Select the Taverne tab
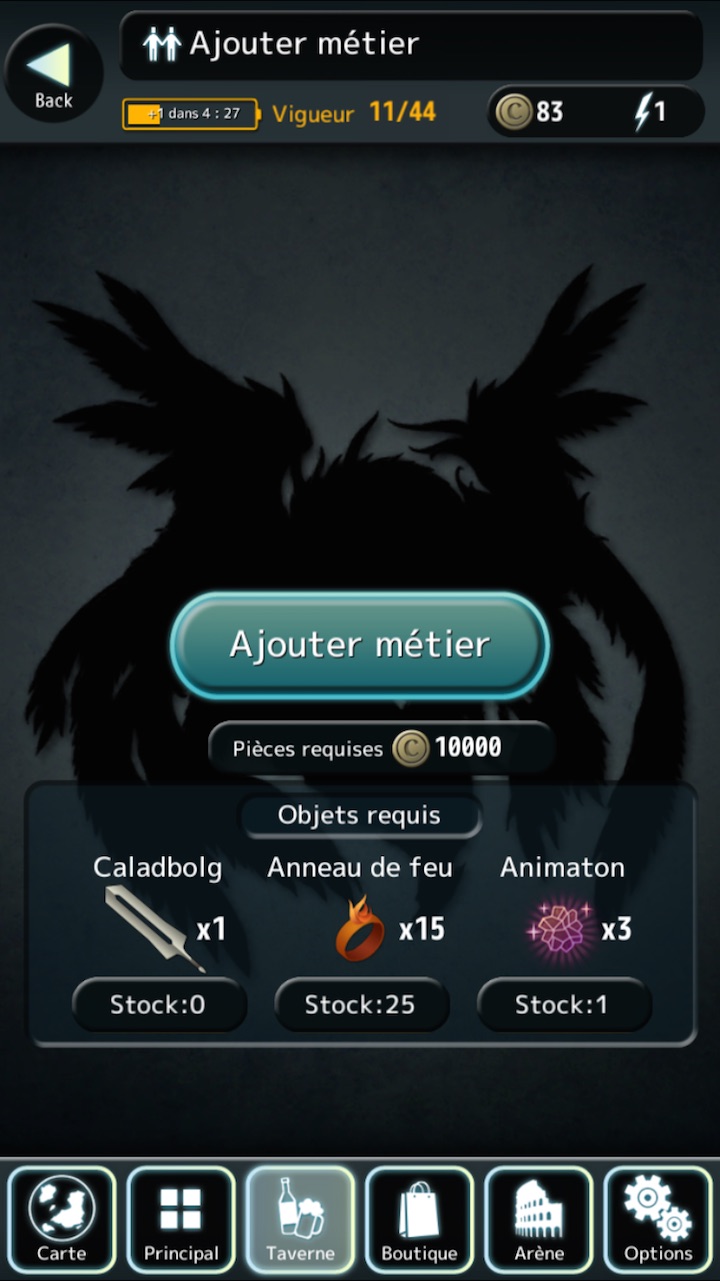Screen dimensions: 720x1281 [300, 1219]
